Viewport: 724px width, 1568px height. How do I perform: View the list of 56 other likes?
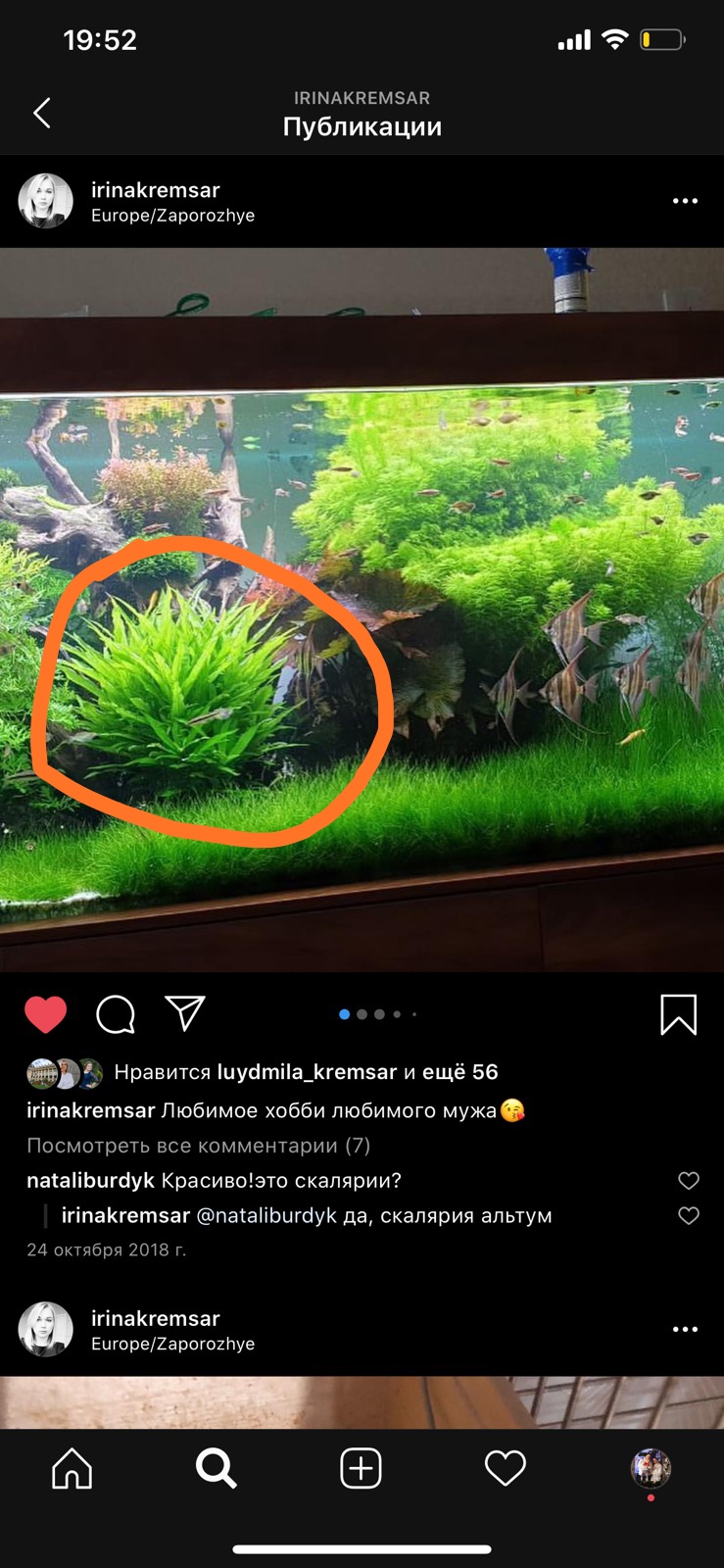tap(459, 1072)
